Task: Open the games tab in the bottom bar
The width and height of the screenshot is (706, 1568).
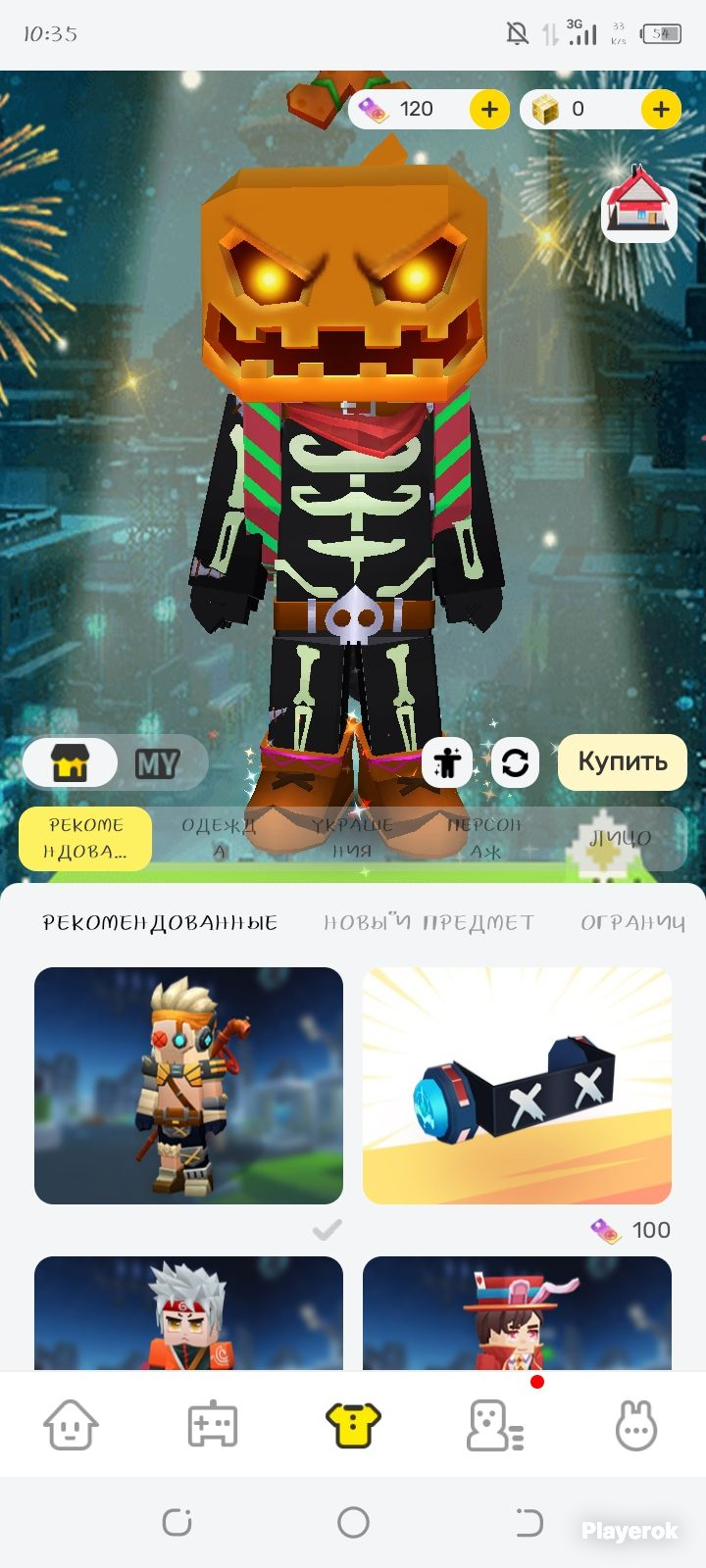Action: (212, 1424)
